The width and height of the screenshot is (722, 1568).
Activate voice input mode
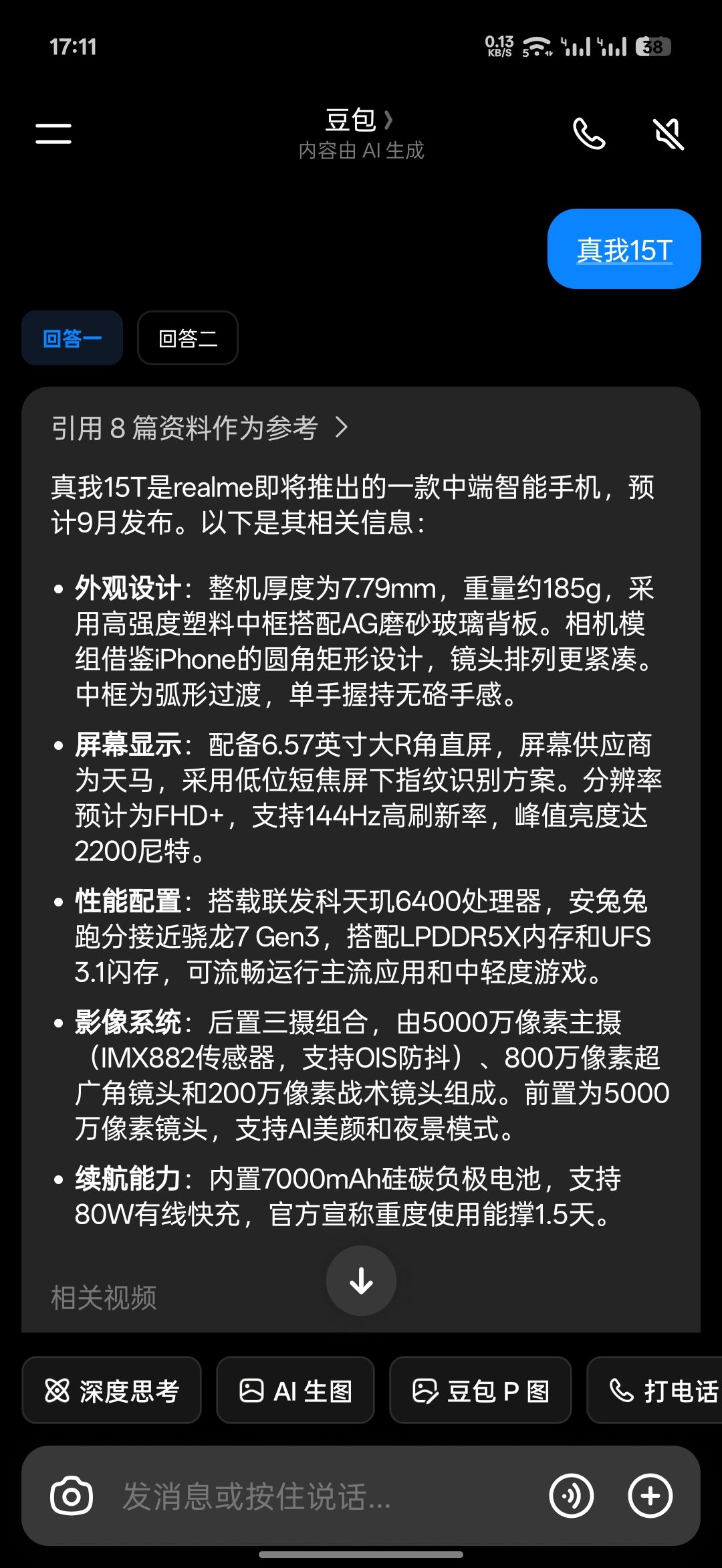coord(572,1496)
